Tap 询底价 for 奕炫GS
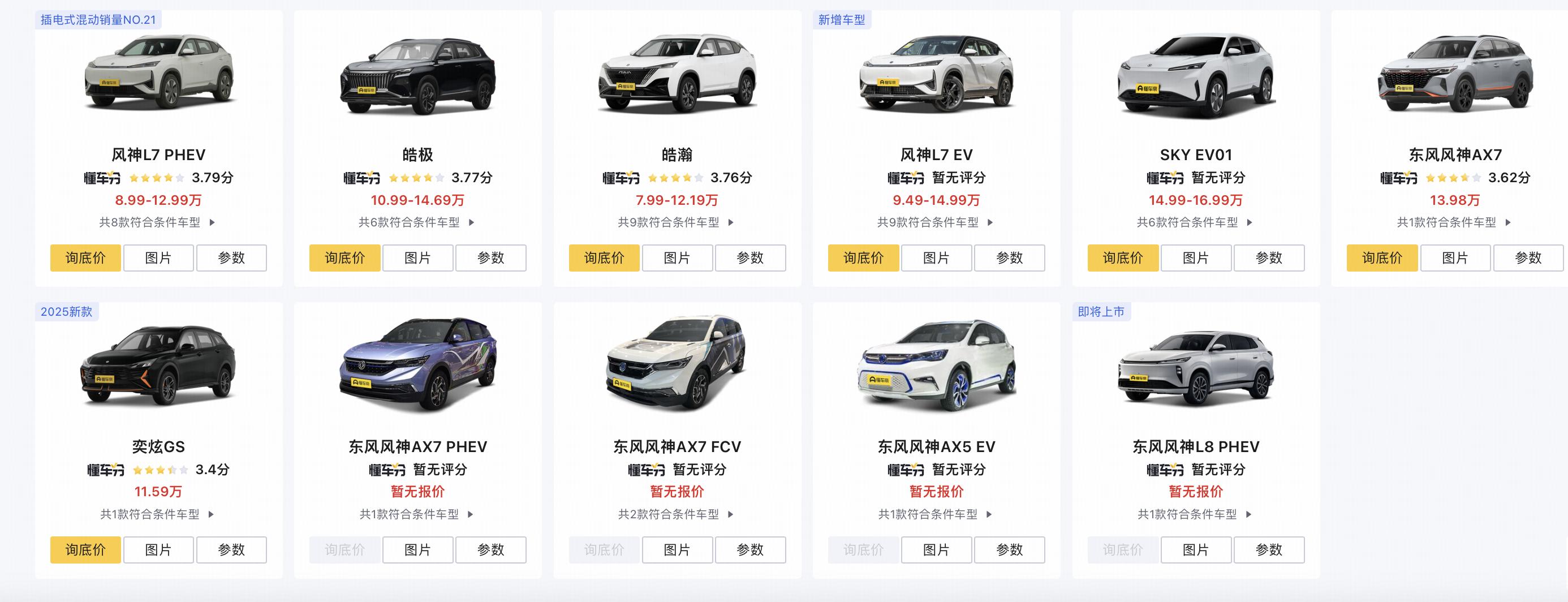The image size is (1568, 602). click(x=85, y=549)
